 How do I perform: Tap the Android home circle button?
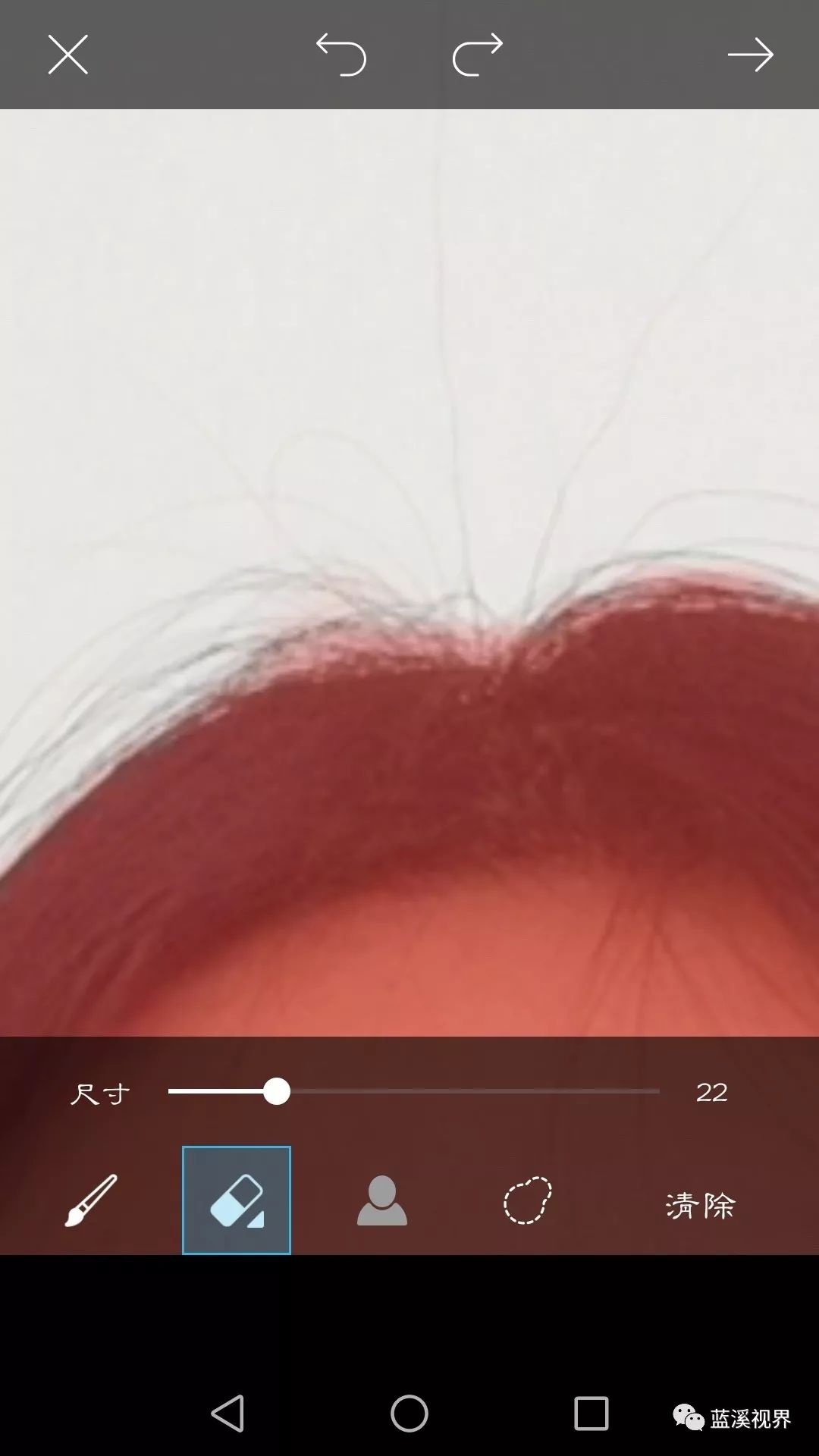[x=409, y=1410]
